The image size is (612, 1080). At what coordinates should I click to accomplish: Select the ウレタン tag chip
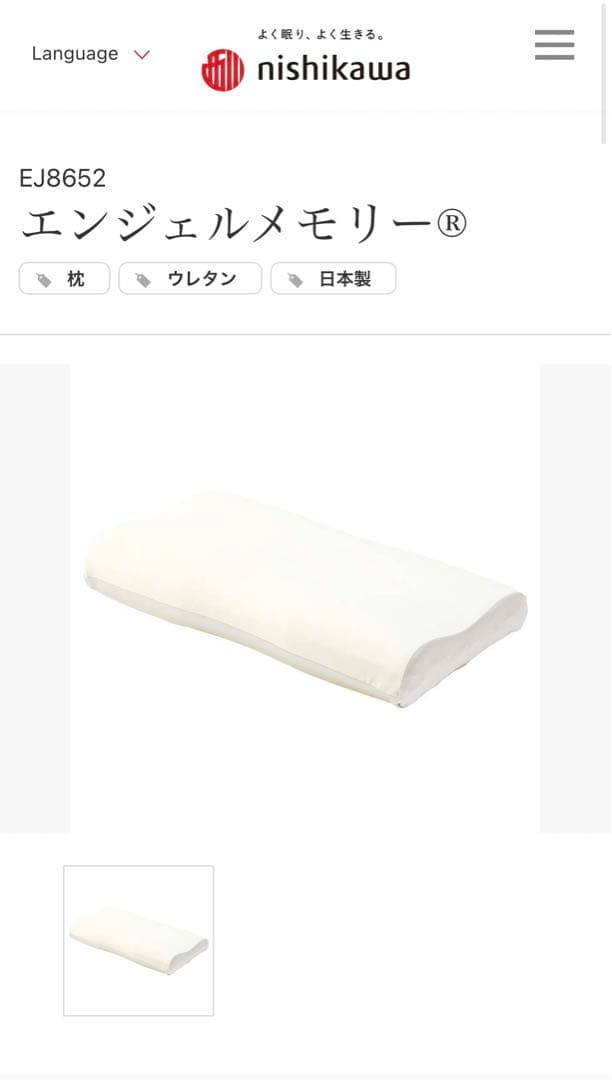pos(190,279)
